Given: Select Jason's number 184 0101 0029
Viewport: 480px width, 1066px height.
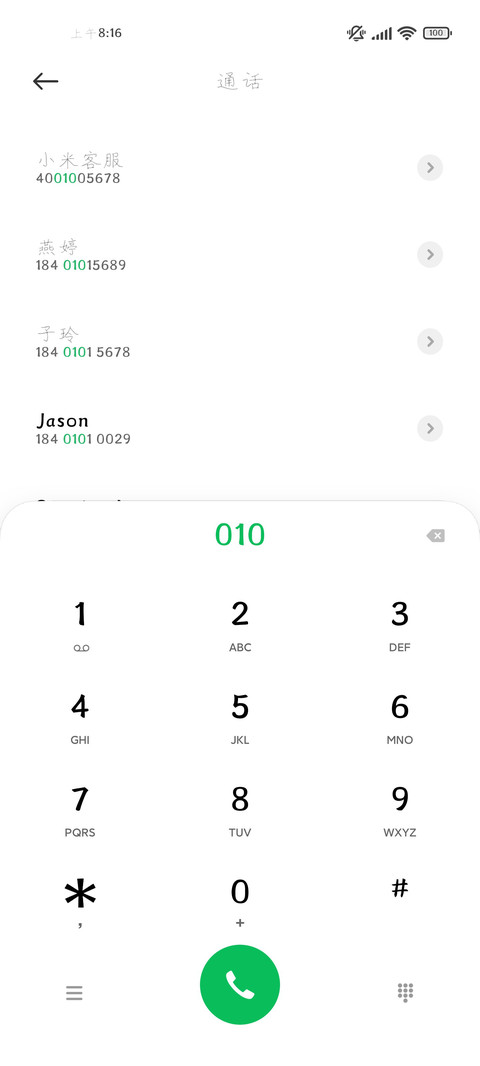Looking at the screenshot, I should click(83, 439).
